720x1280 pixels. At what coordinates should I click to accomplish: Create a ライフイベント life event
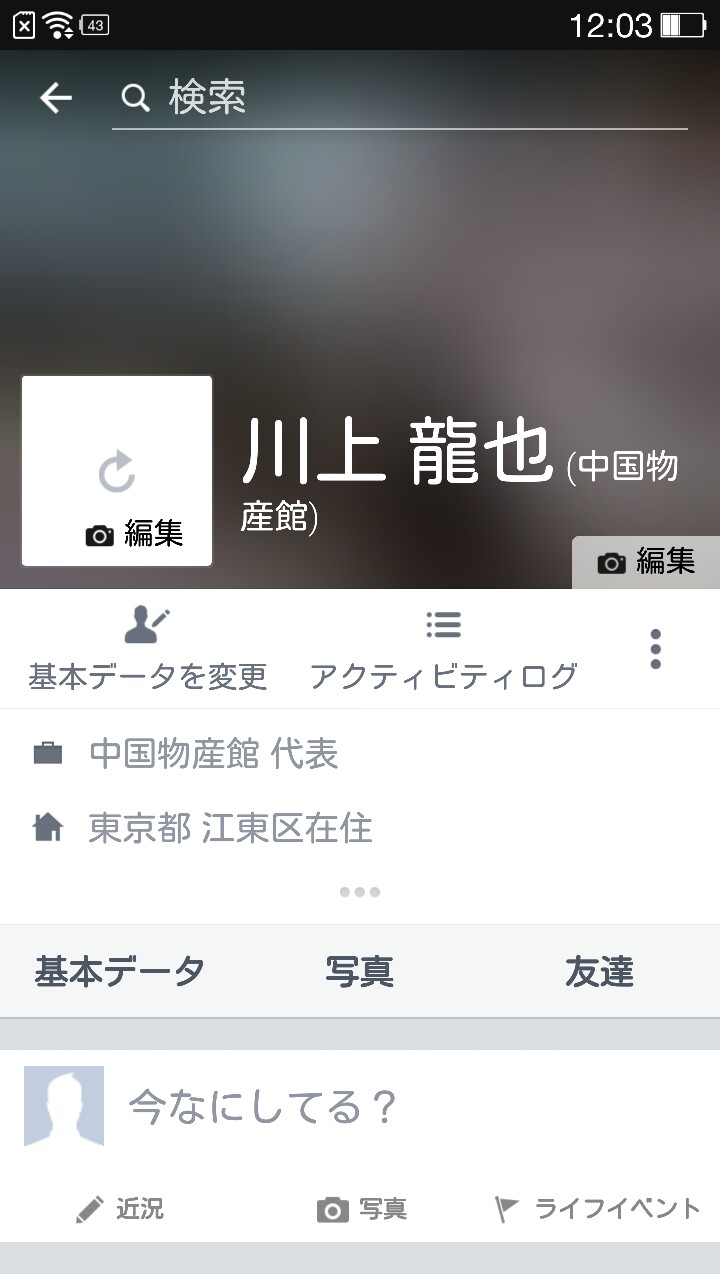coord(598,1209)
